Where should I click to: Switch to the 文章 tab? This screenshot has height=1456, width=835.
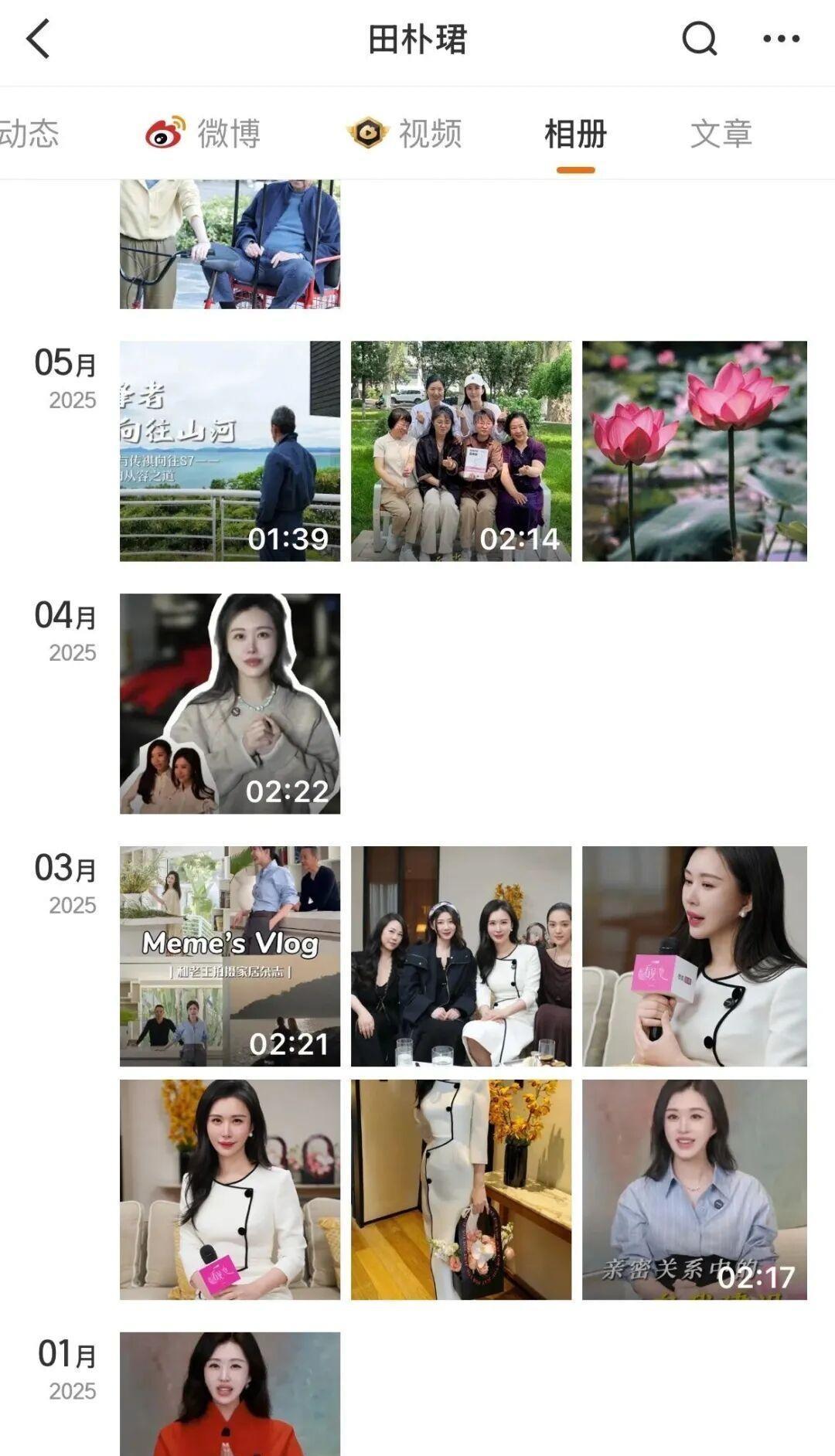721,134
